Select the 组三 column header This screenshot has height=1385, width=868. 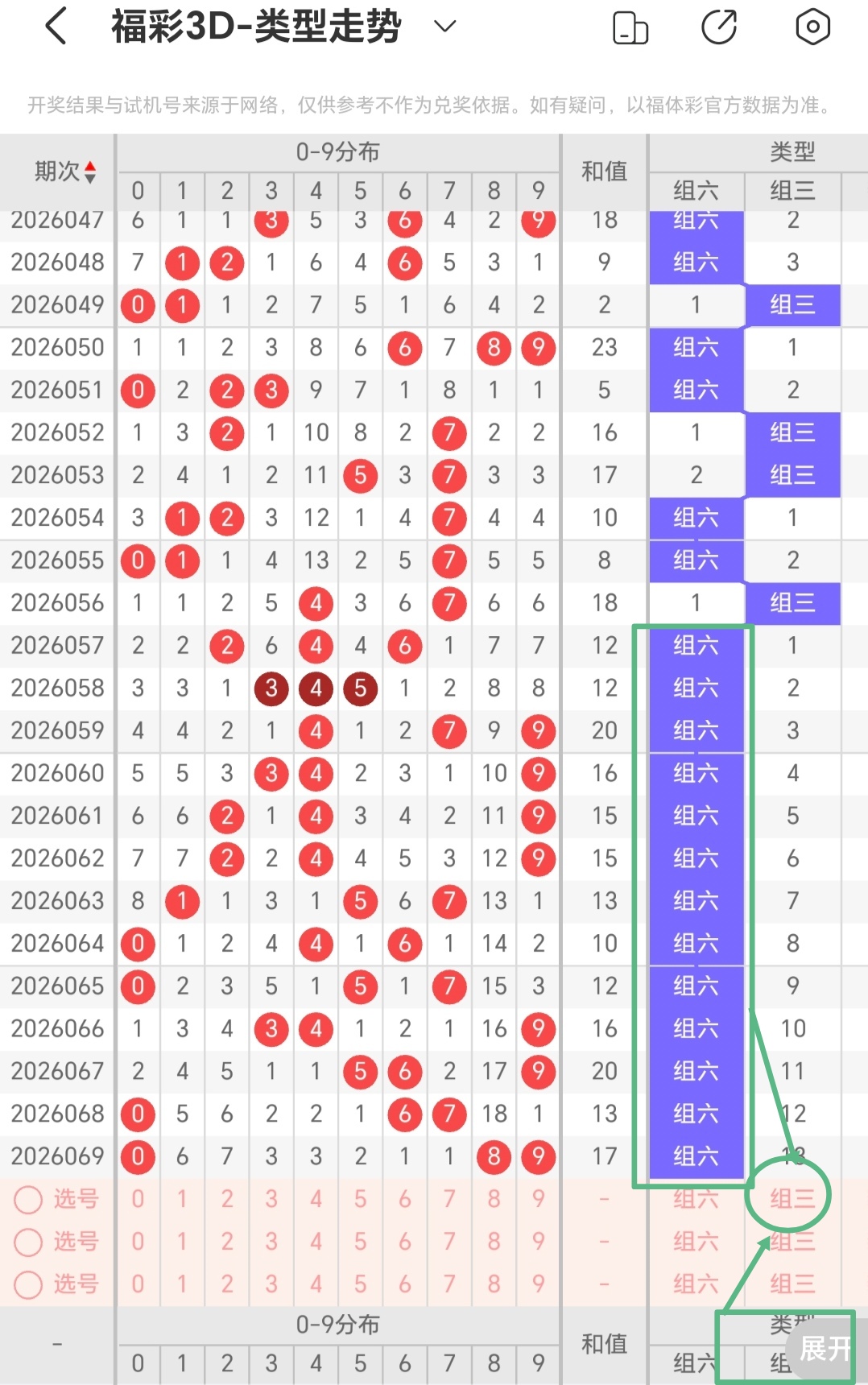coord(793,190)
